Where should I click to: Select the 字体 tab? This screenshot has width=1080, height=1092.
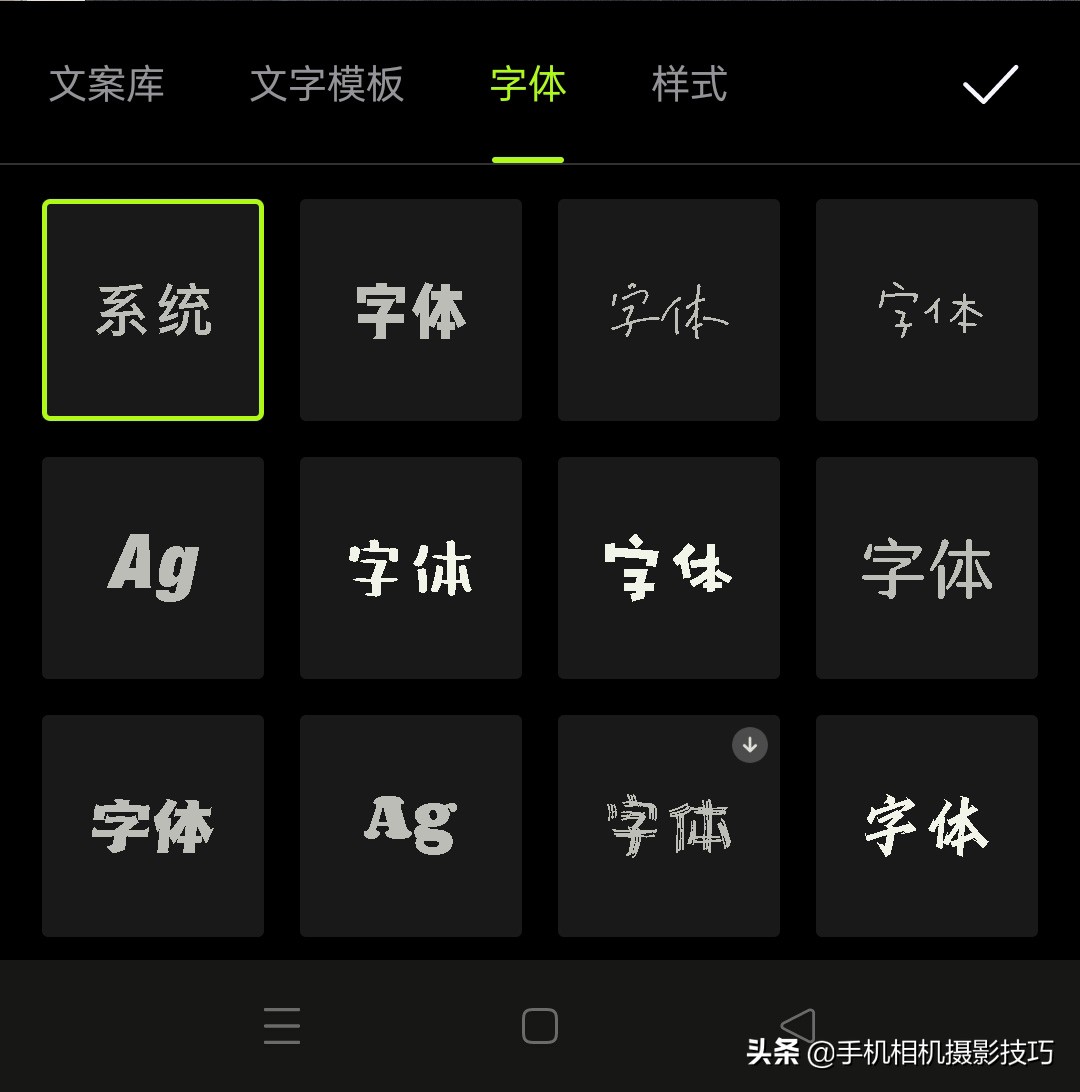click(528, 85)
